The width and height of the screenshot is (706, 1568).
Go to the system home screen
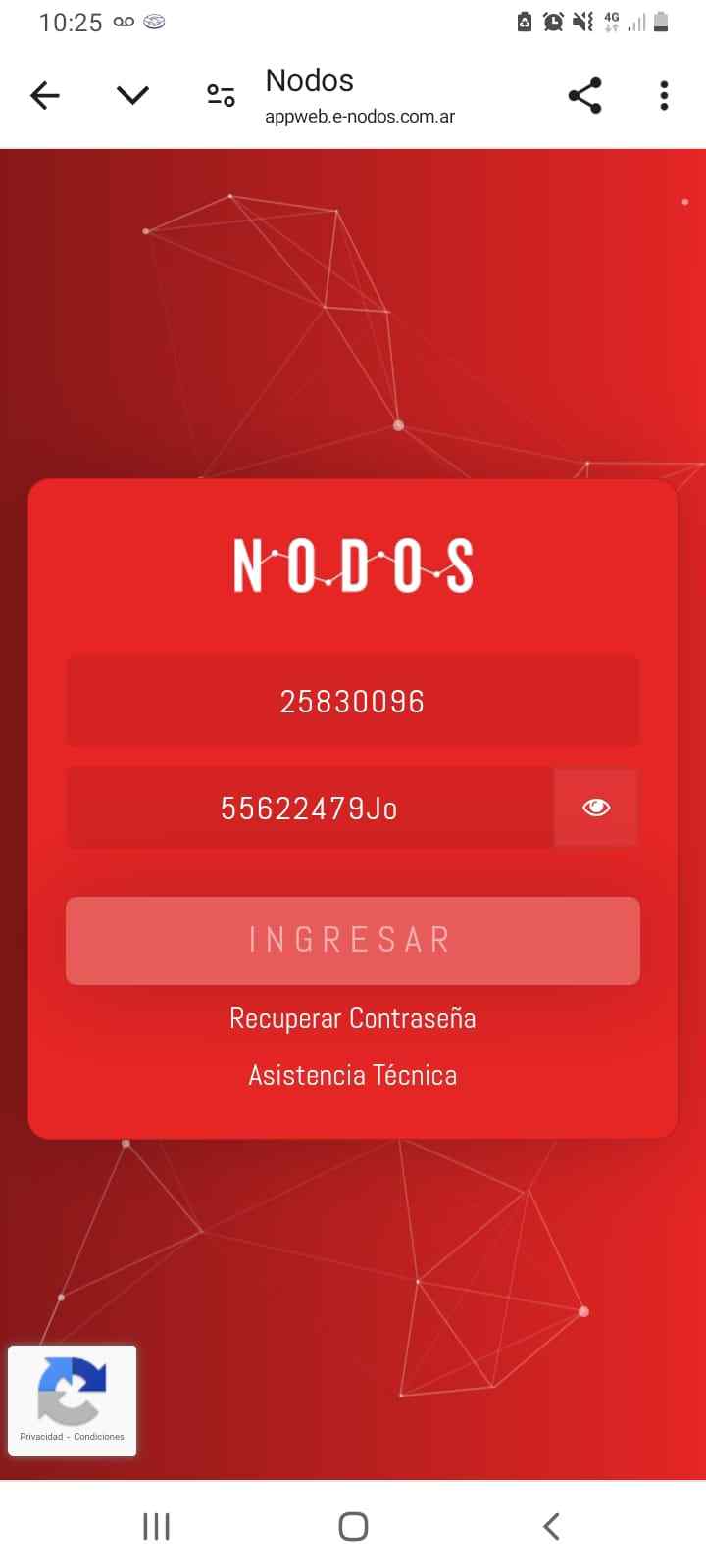(x=353, y=1526)
